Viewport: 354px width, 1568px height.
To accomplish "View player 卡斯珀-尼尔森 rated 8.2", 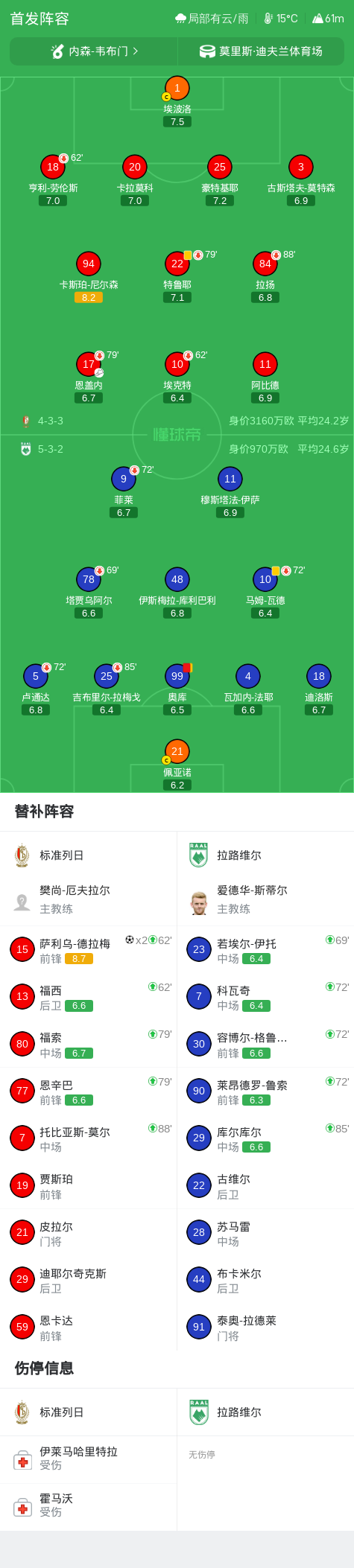I will click(89, 277).
